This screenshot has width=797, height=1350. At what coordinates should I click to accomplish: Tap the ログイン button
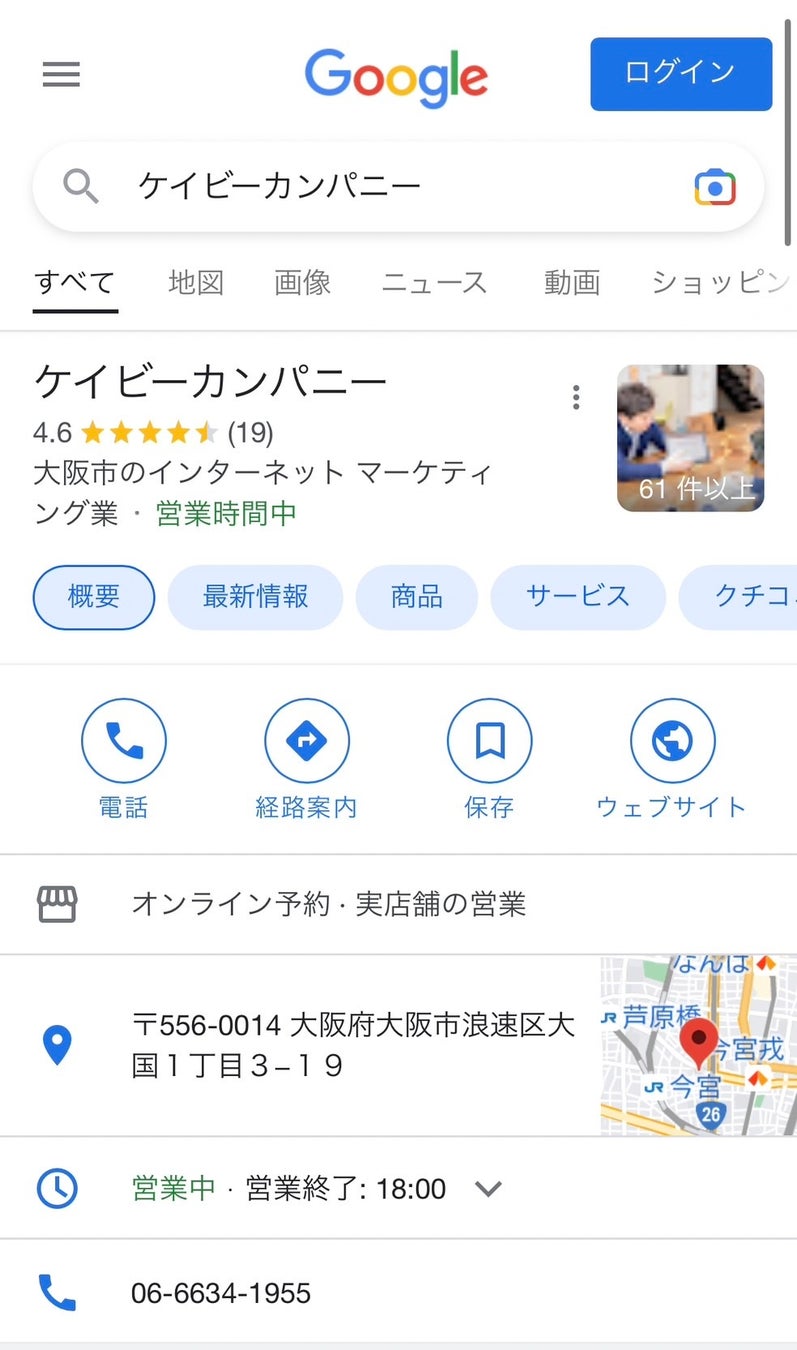(x=680, y=73)
